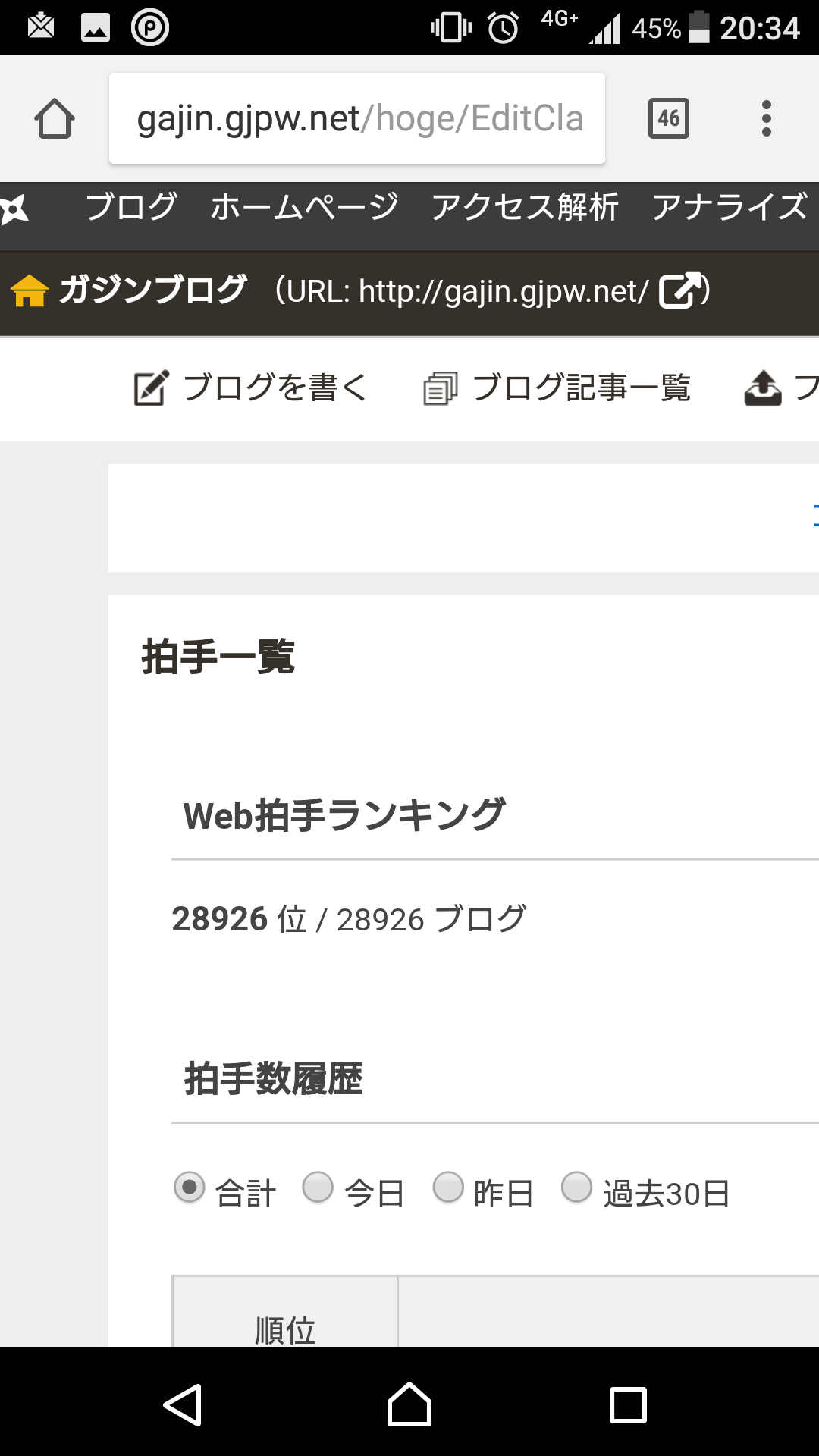Open the ブログ記事一覧 article list

(557, 388)
